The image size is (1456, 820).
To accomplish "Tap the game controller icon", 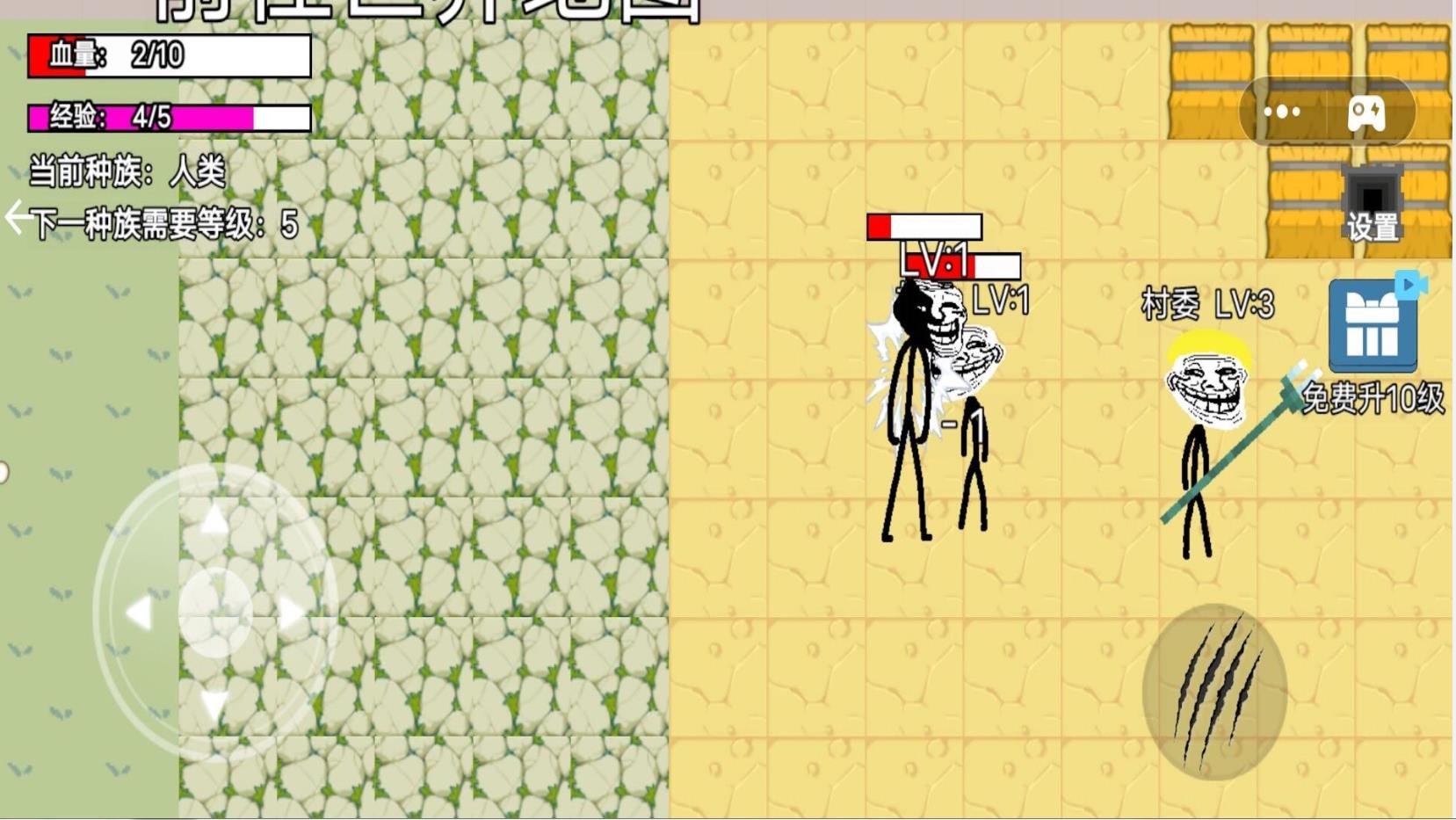I will pyautogui.click(x=1366, y=112).
